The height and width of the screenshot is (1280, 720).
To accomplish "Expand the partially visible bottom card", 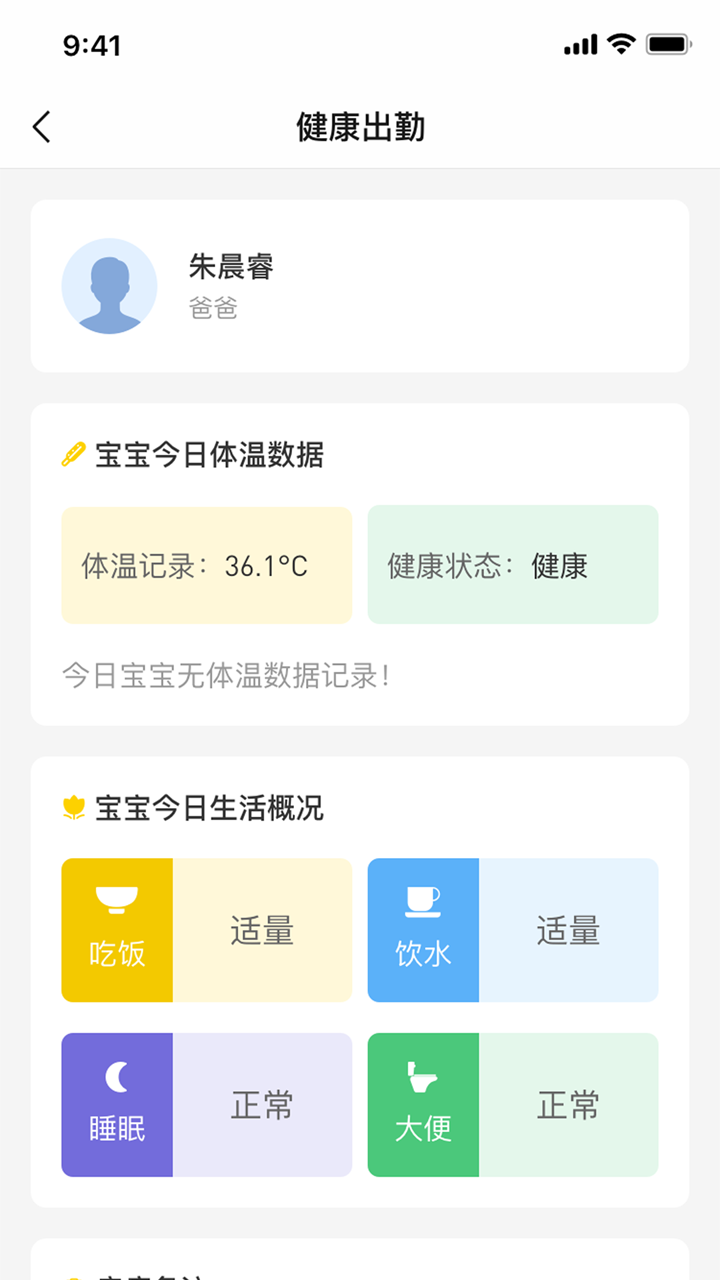I will [x=360, y=1262].
